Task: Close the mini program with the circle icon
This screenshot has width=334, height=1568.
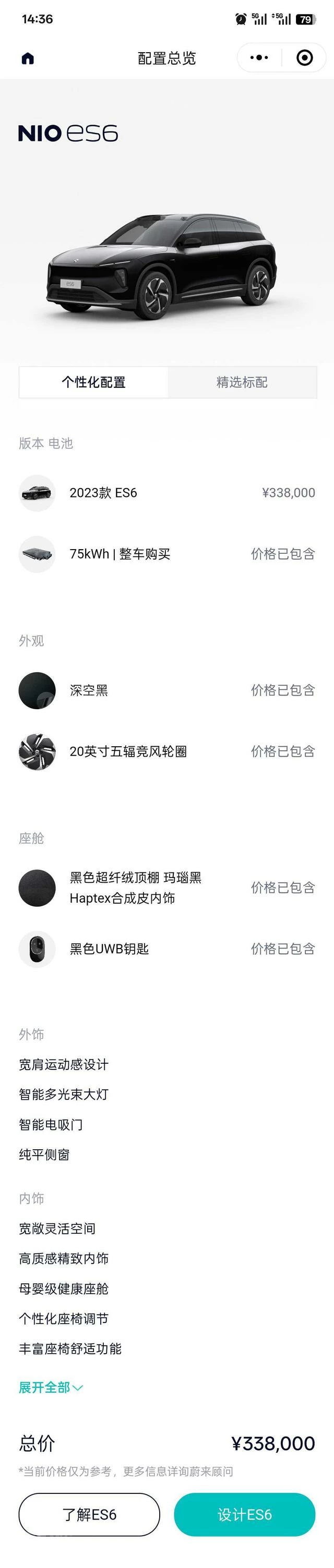Action: click(x=304, y=58)
